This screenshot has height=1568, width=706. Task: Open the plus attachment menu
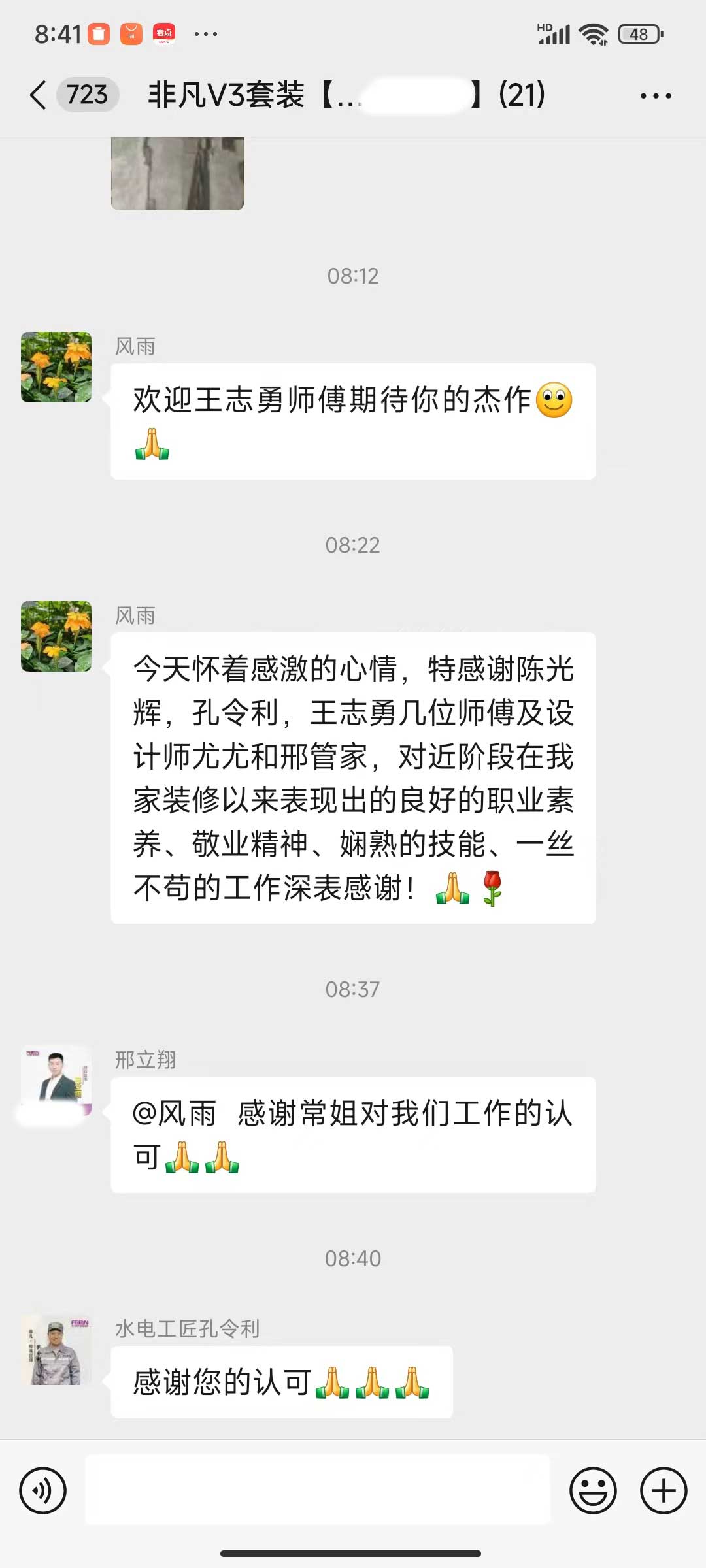pyautogui.click(x=663, y=1491)
